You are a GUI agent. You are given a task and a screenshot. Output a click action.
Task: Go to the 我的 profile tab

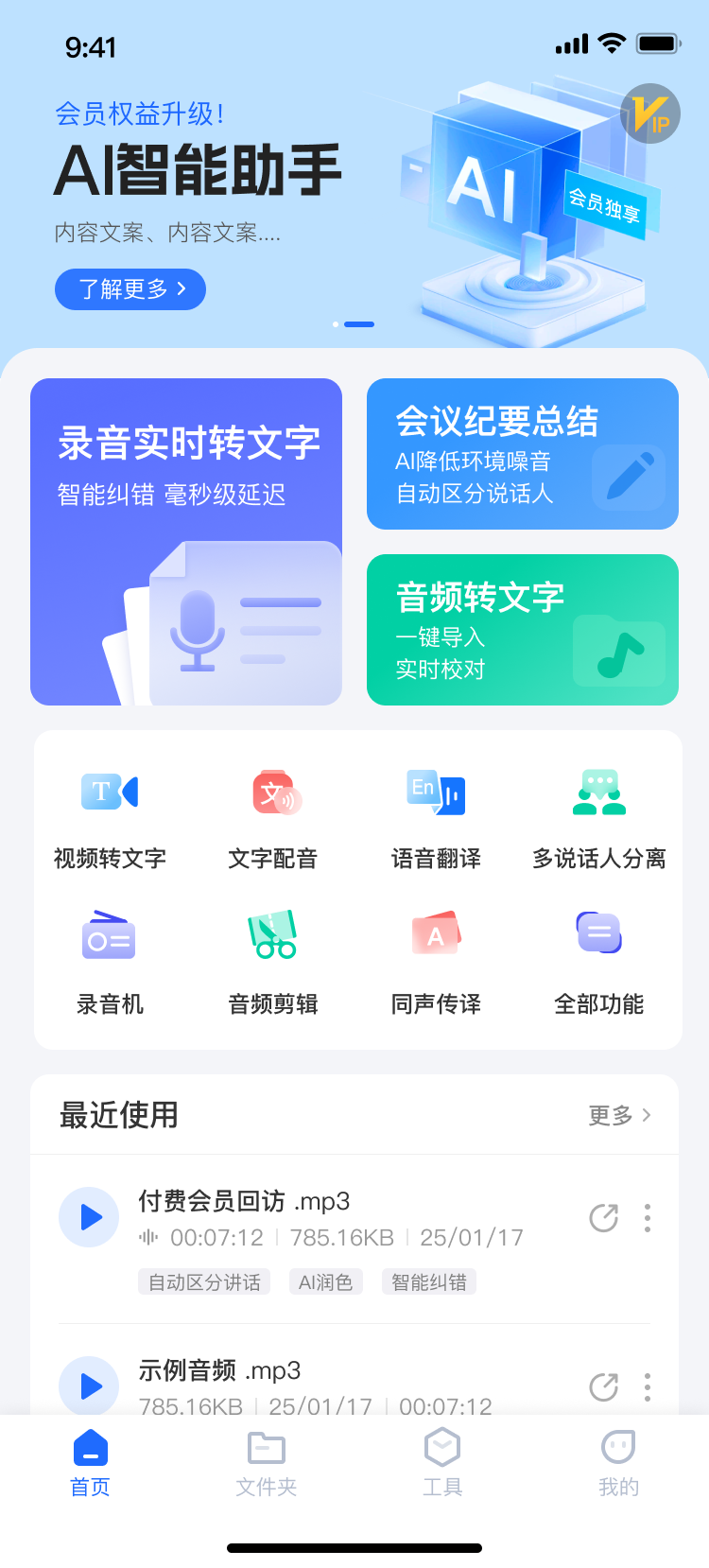click(x=619, y=1462)
